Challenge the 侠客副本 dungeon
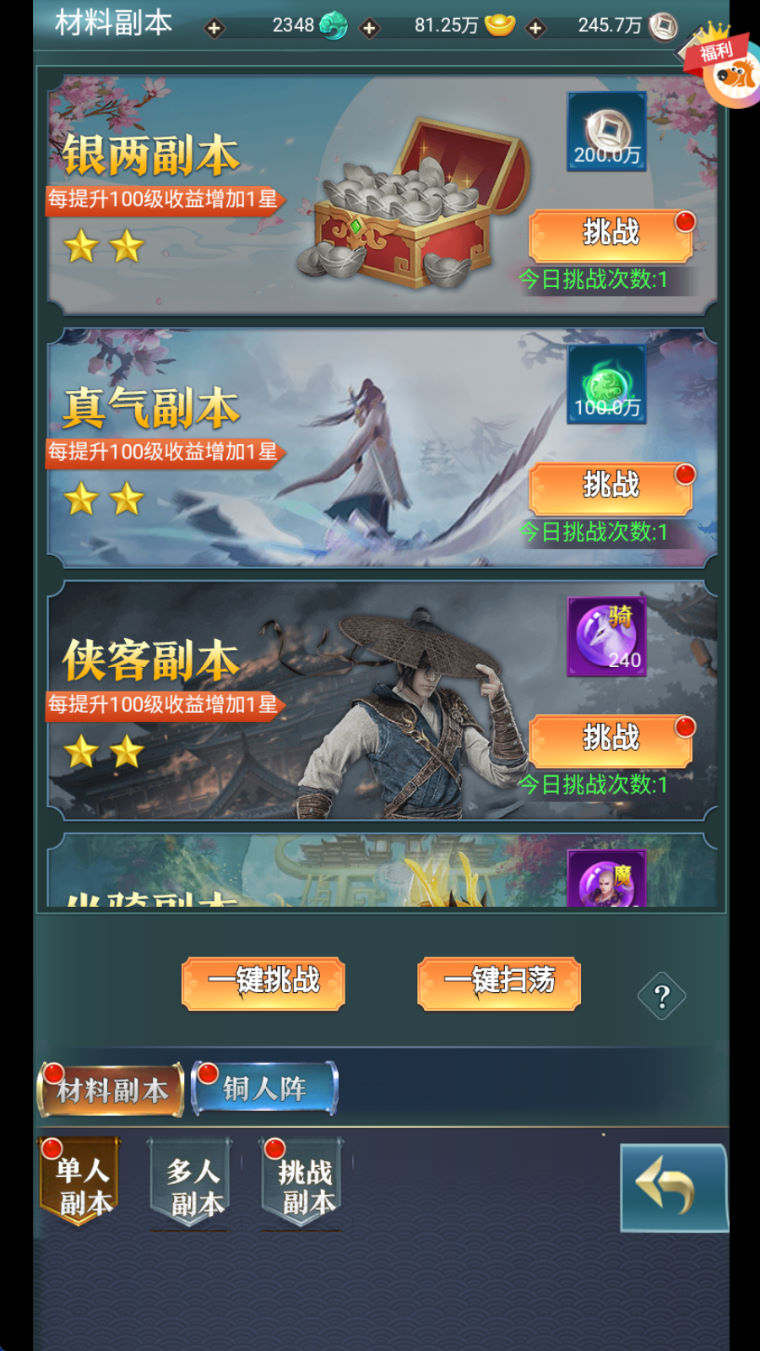Image resolution: width=760 pixels, height=1351 pixels. tap(610, 740)
